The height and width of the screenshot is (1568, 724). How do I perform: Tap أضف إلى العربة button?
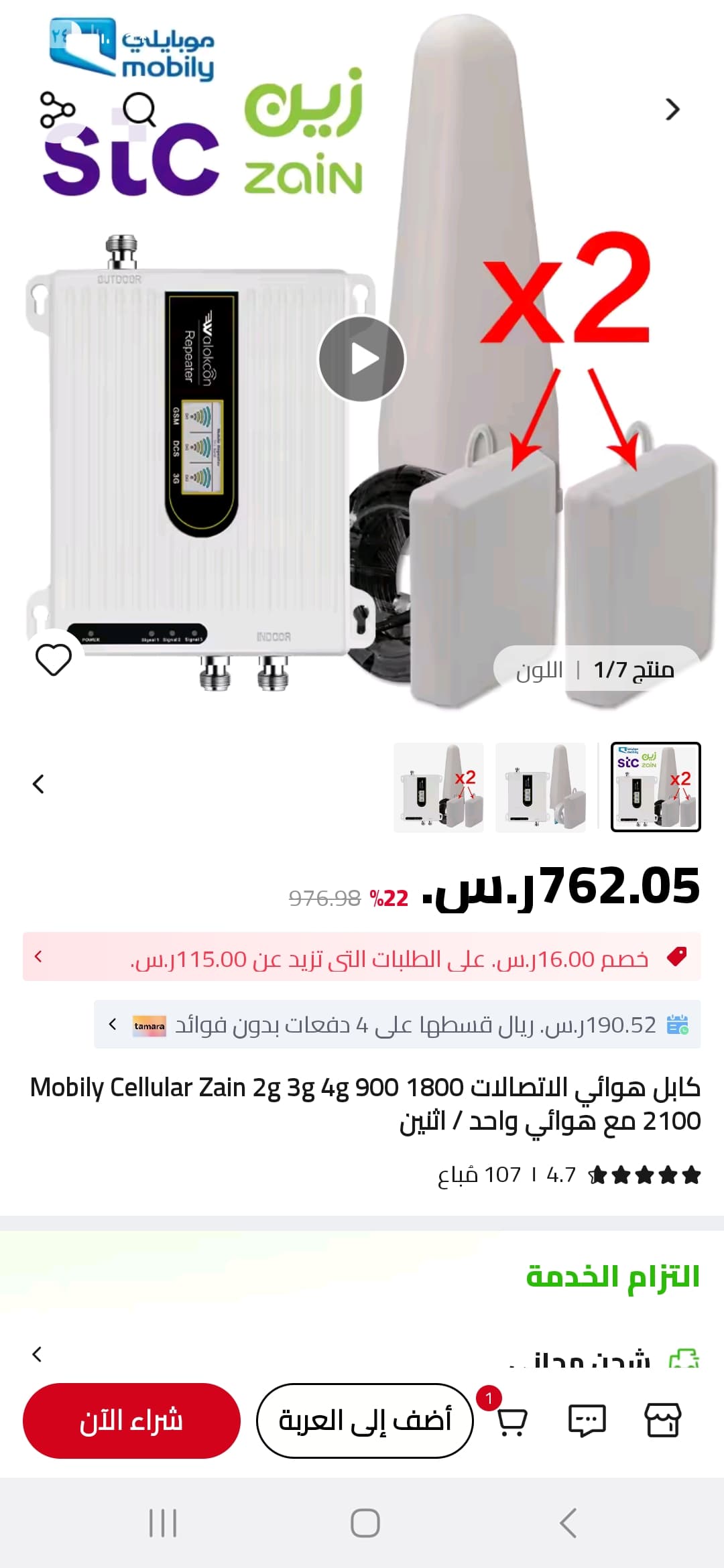coord(365,1421)
